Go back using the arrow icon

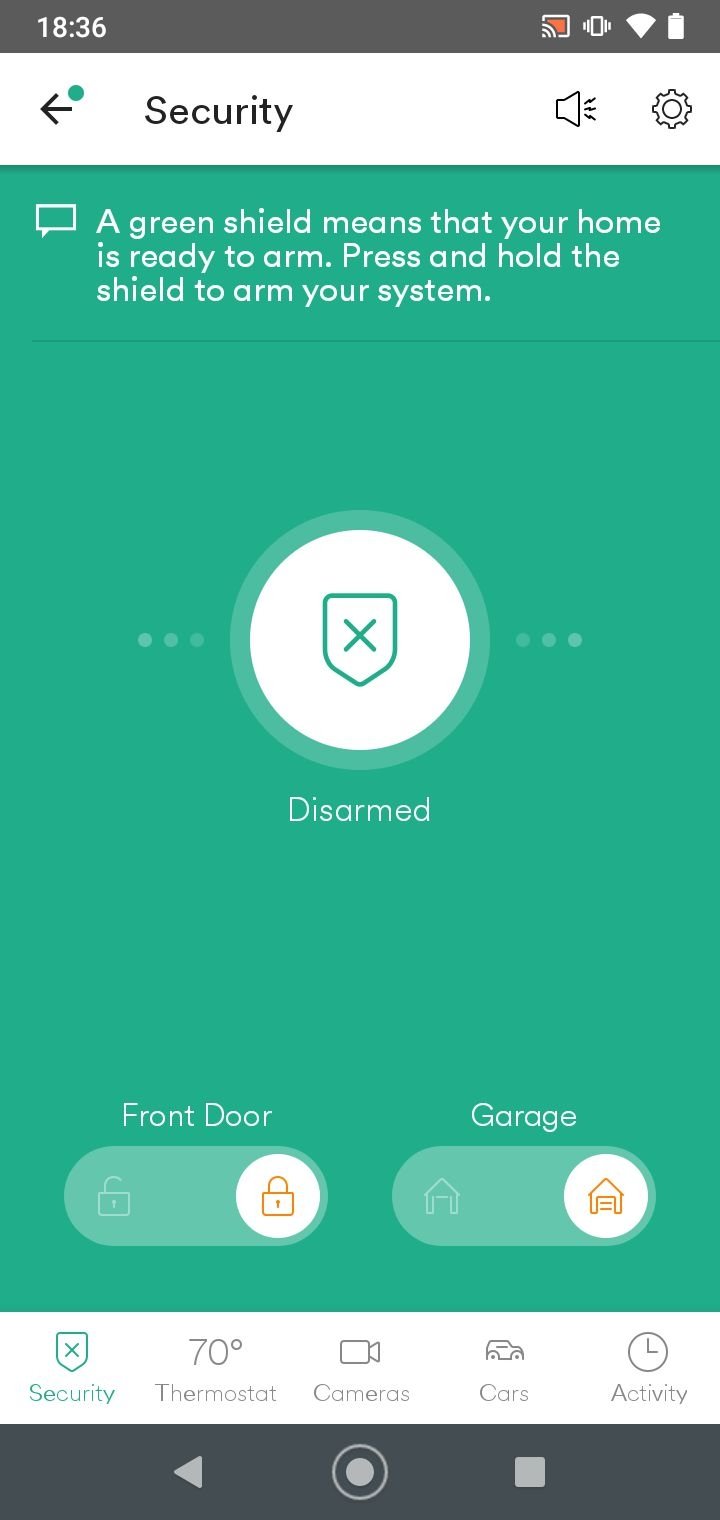pos(58,109)
